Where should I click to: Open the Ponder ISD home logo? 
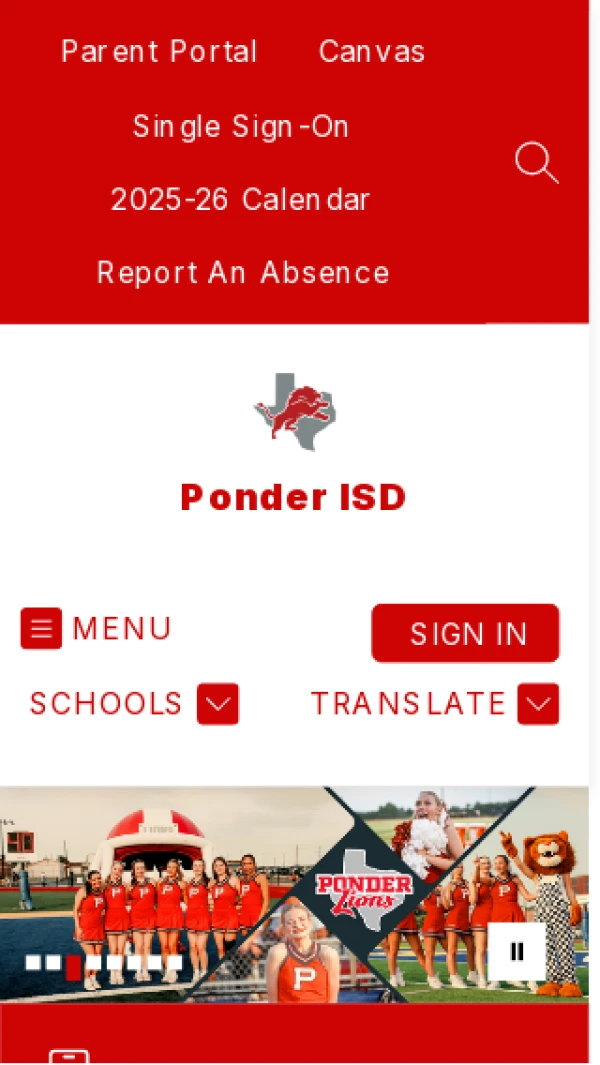tap(294, 412)
